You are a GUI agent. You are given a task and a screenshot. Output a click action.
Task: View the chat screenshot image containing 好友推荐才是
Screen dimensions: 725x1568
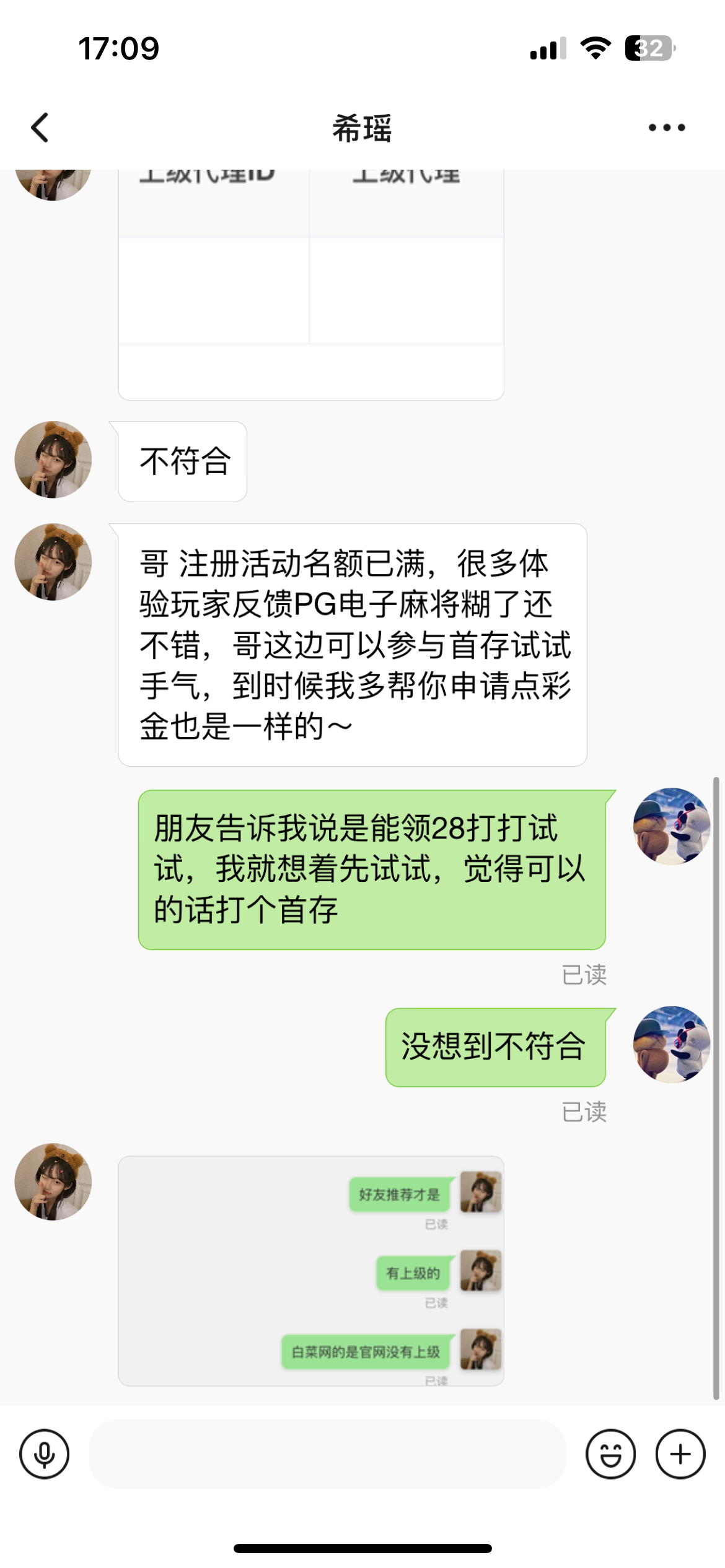(x=310, y=1270)
